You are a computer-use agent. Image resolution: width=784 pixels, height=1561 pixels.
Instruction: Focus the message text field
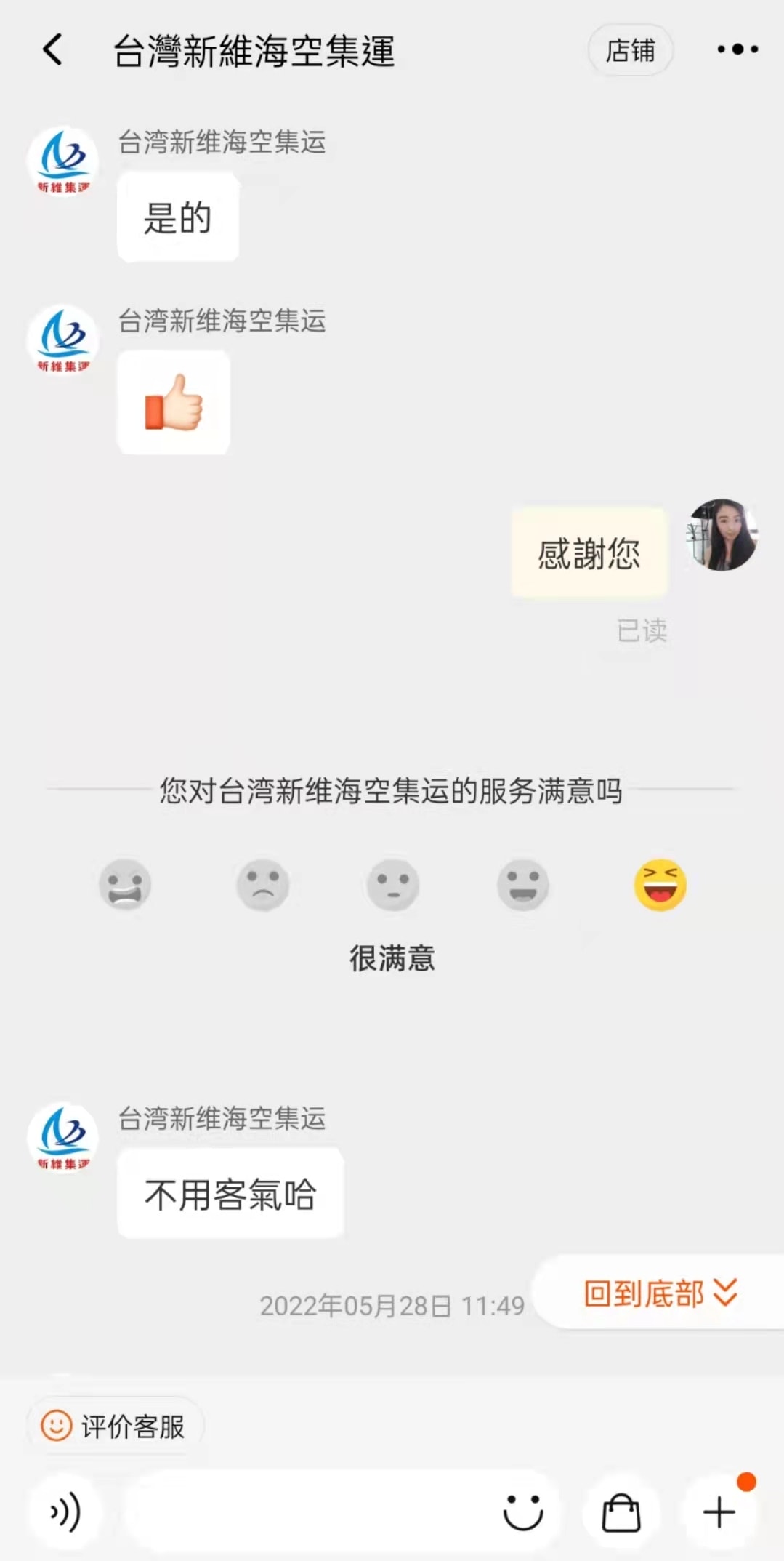point(305,1512)
